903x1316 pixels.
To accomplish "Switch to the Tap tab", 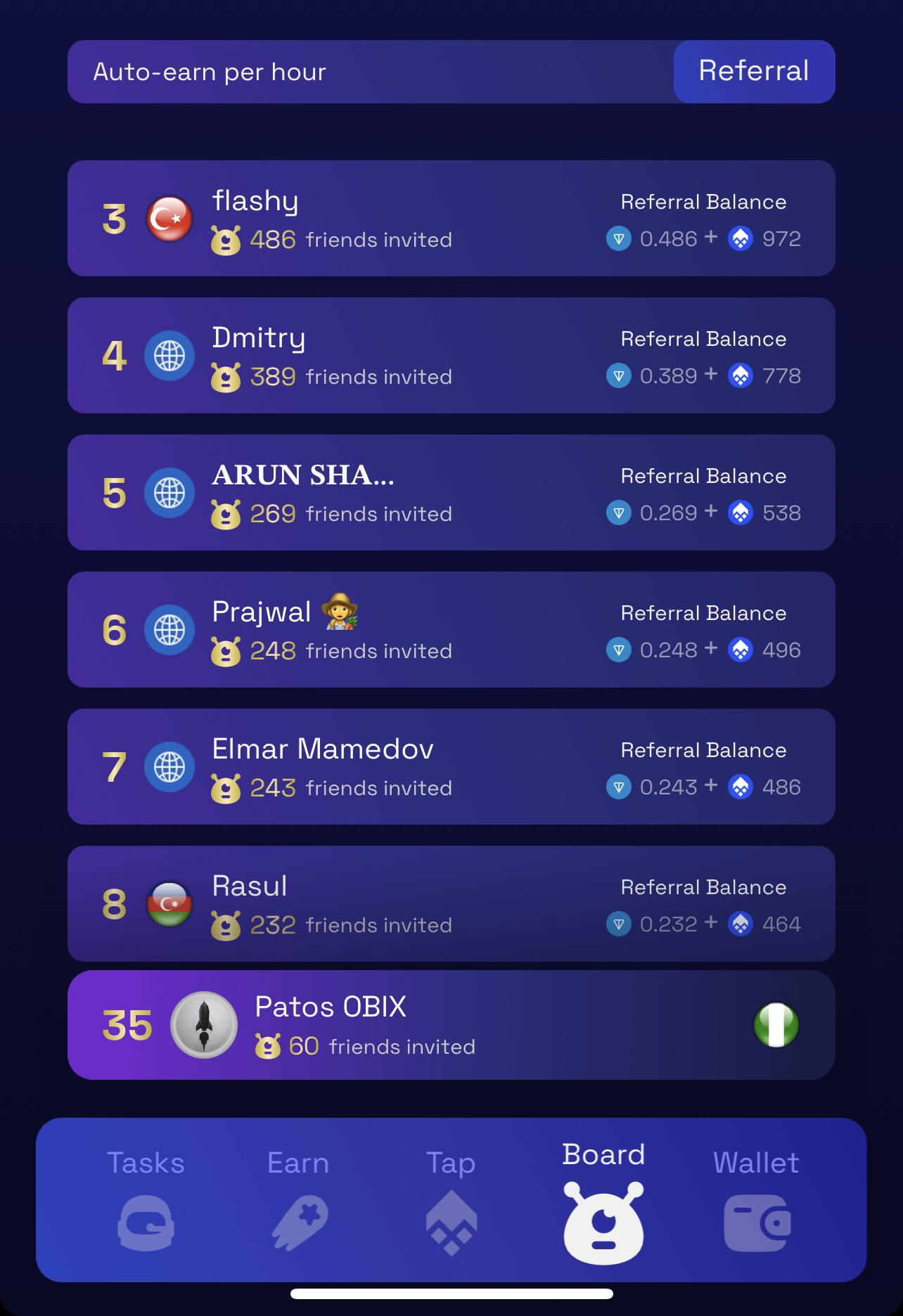I will point(451,1201).
